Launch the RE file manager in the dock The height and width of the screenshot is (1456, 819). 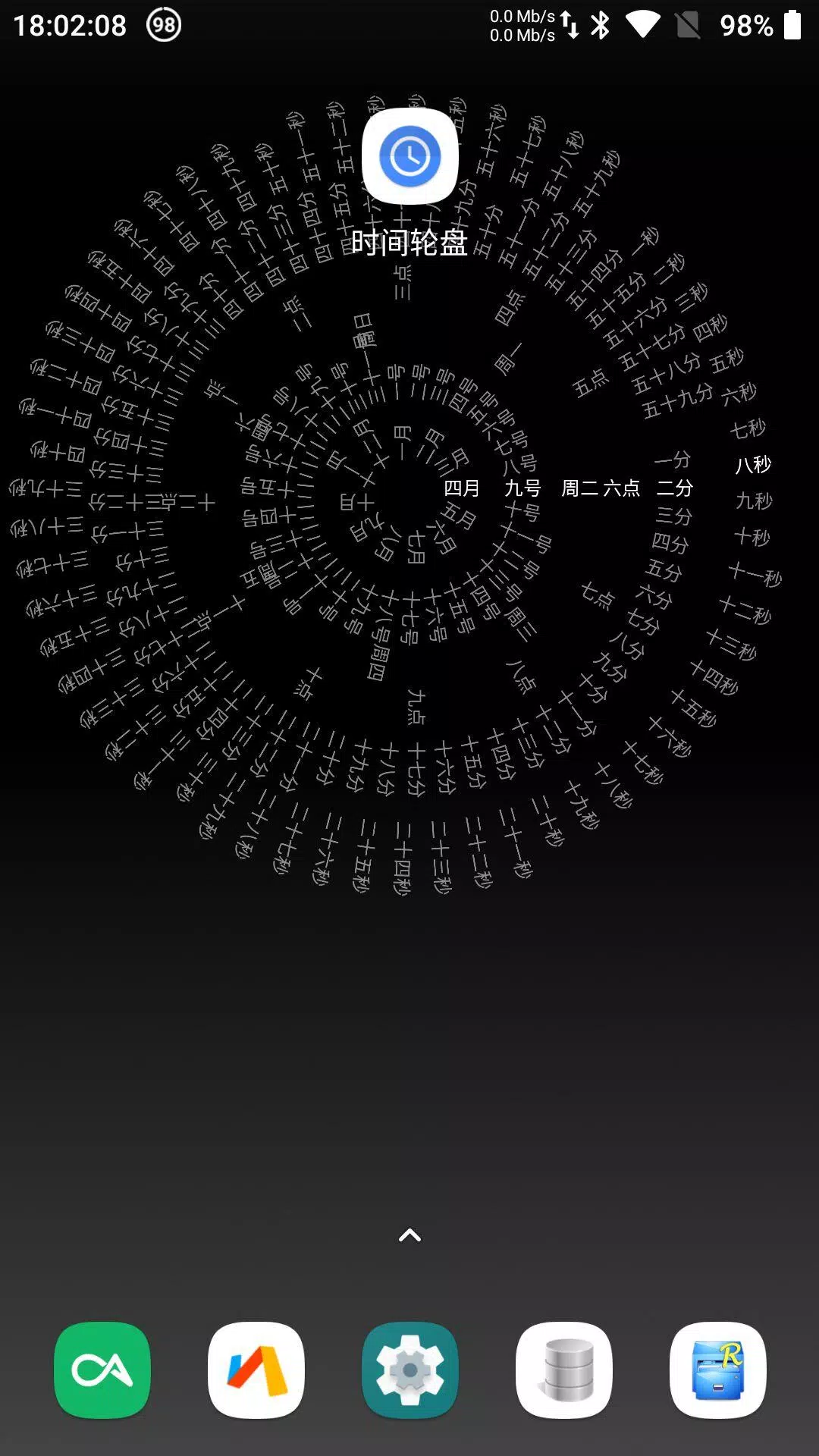point(715,1370)
